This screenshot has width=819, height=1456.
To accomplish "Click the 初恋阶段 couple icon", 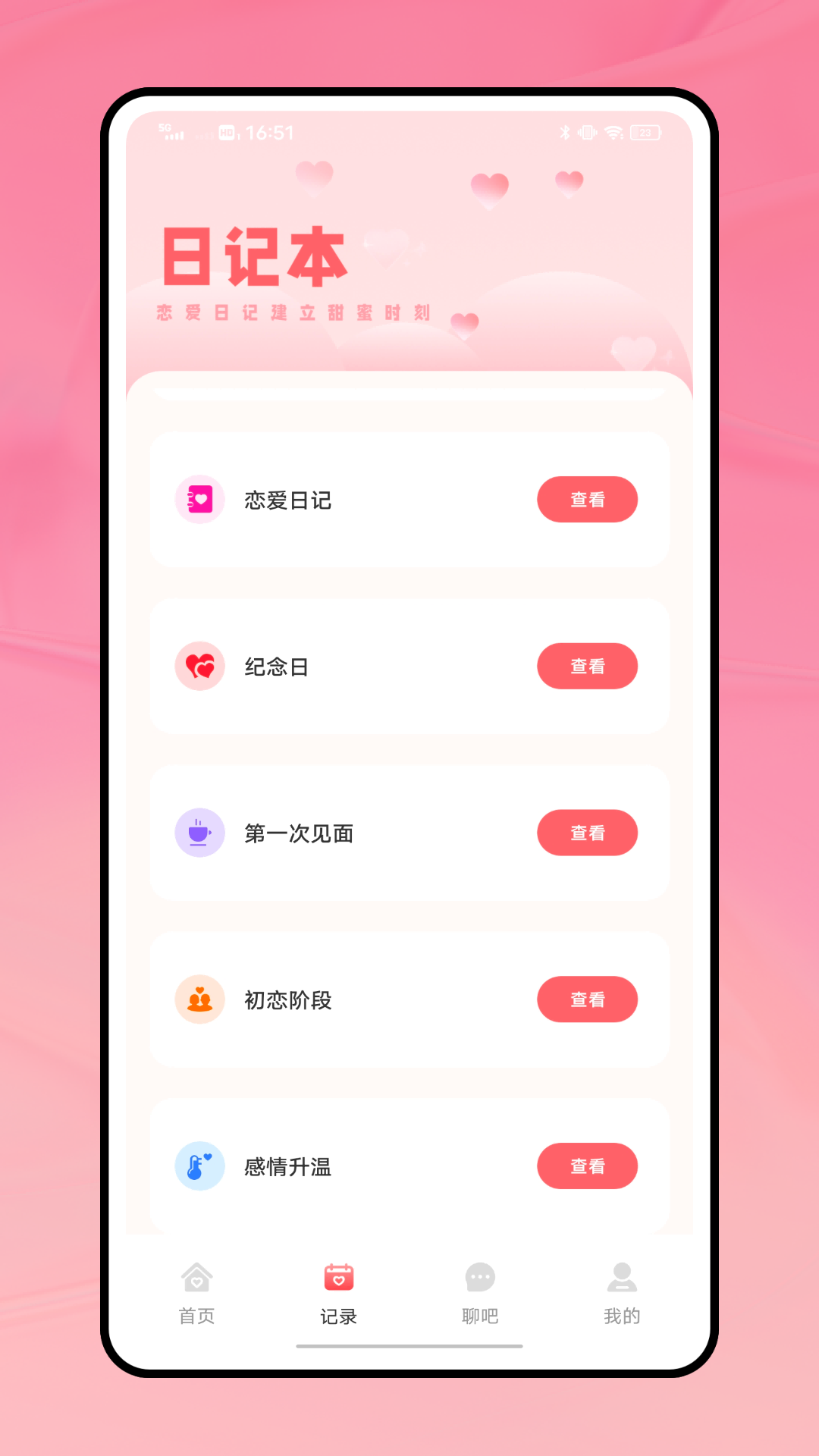I will coord(199,999).
